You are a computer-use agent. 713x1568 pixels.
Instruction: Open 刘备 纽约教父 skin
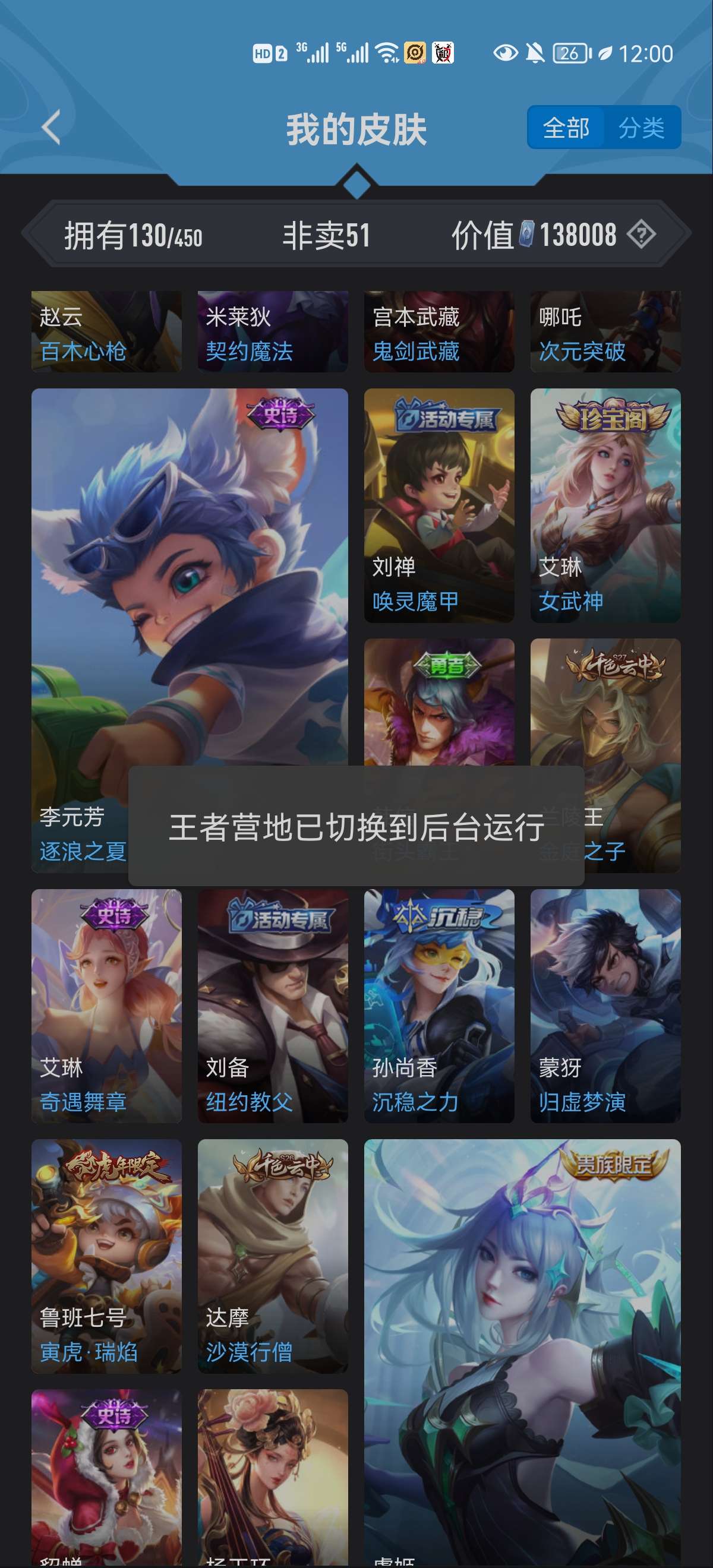coord(273,1006)
